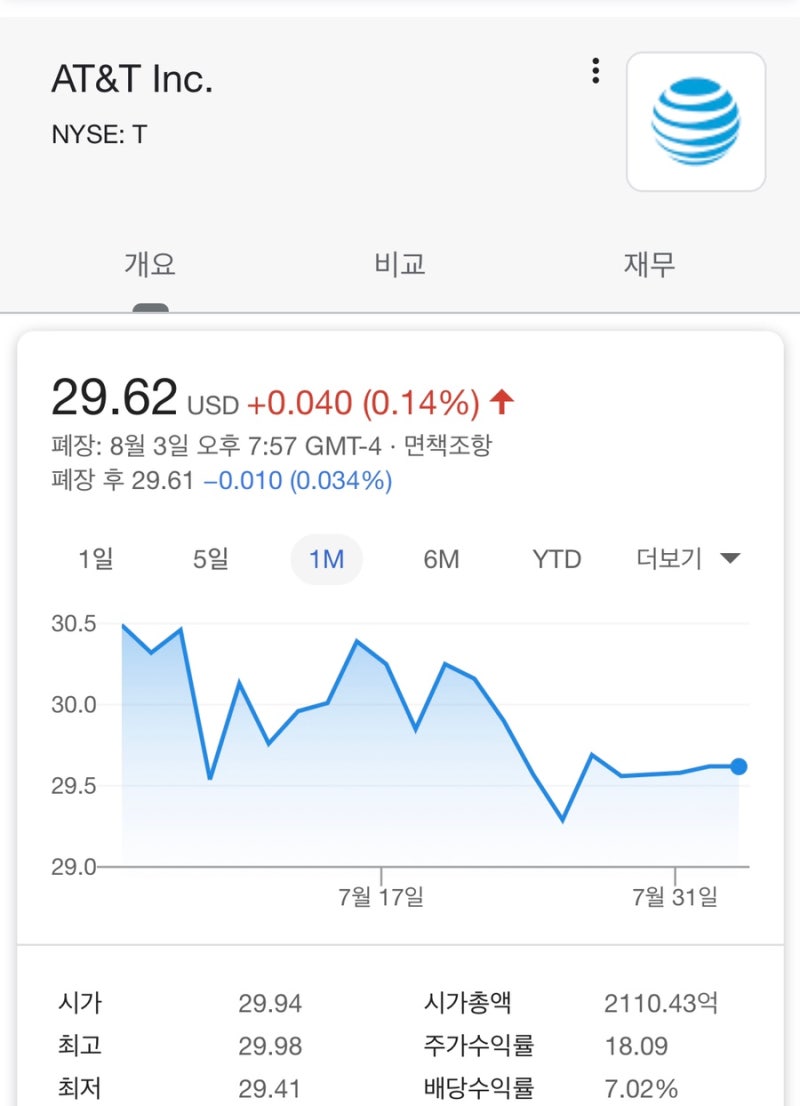Open the 재무 tab

pos(650,263)
